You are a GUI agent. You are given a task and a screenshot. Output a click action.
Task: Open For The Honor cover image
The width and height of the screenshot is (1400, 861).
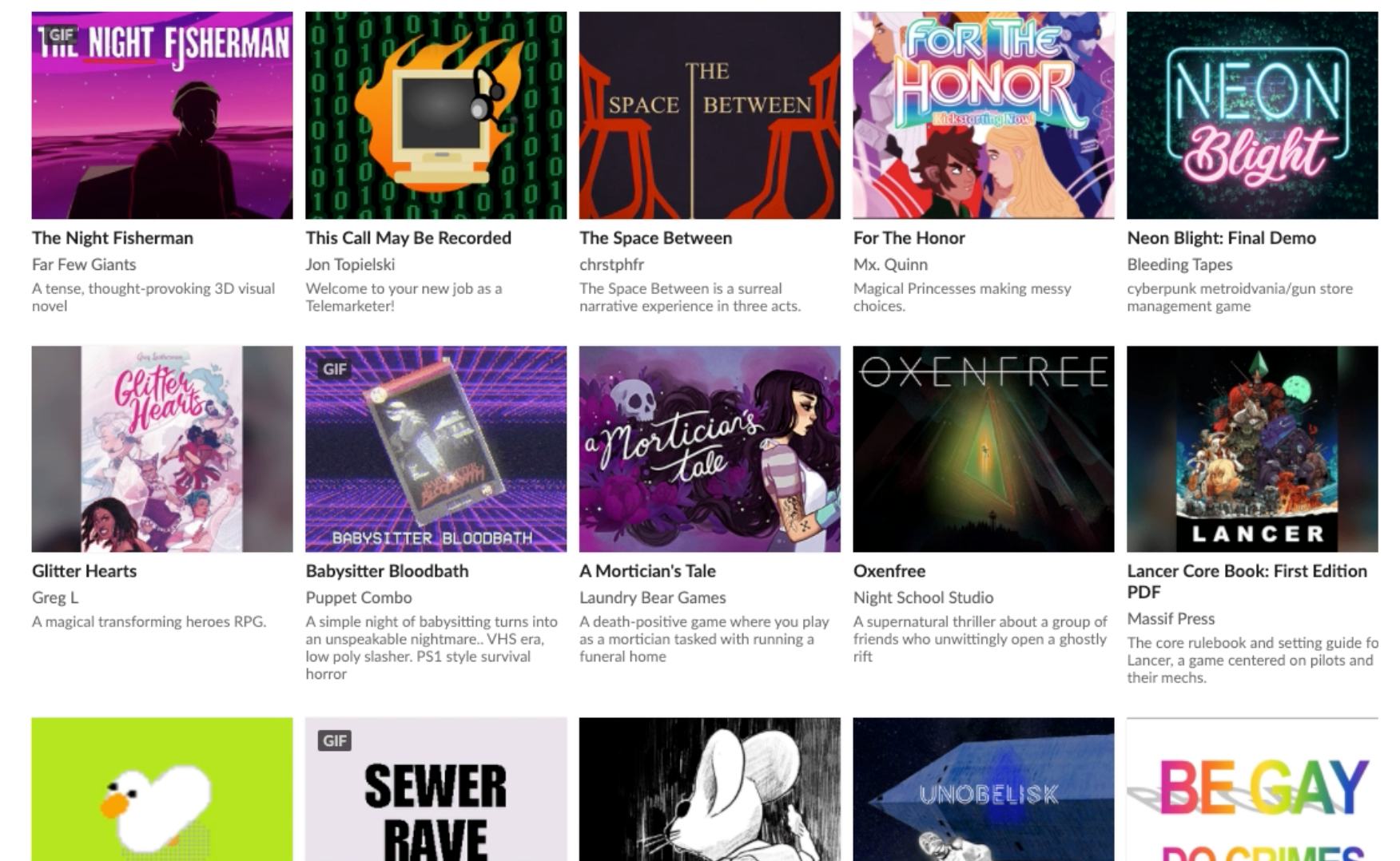point(983,115)
